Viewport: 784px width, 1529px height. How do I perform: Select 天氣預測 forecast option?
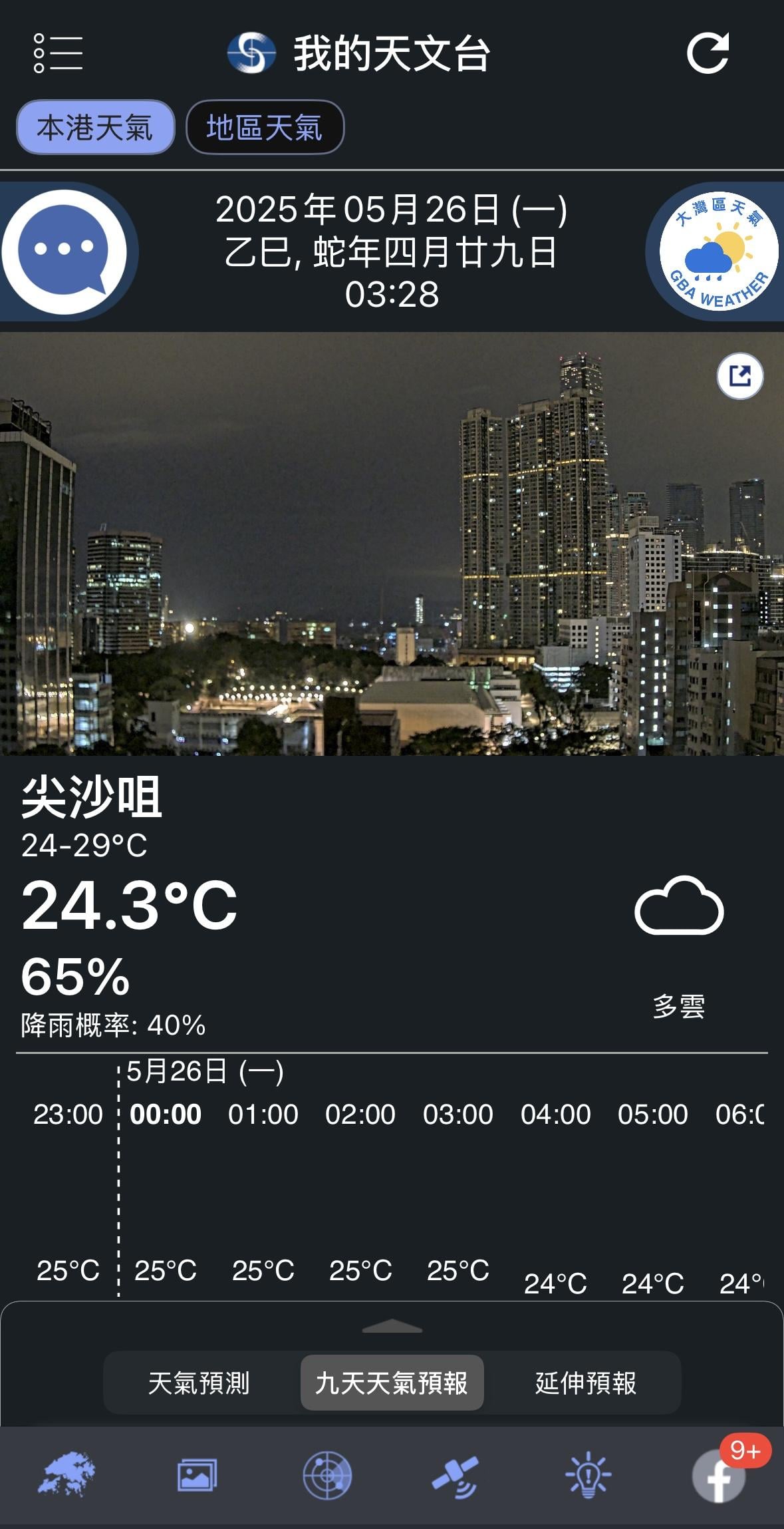199,1383
